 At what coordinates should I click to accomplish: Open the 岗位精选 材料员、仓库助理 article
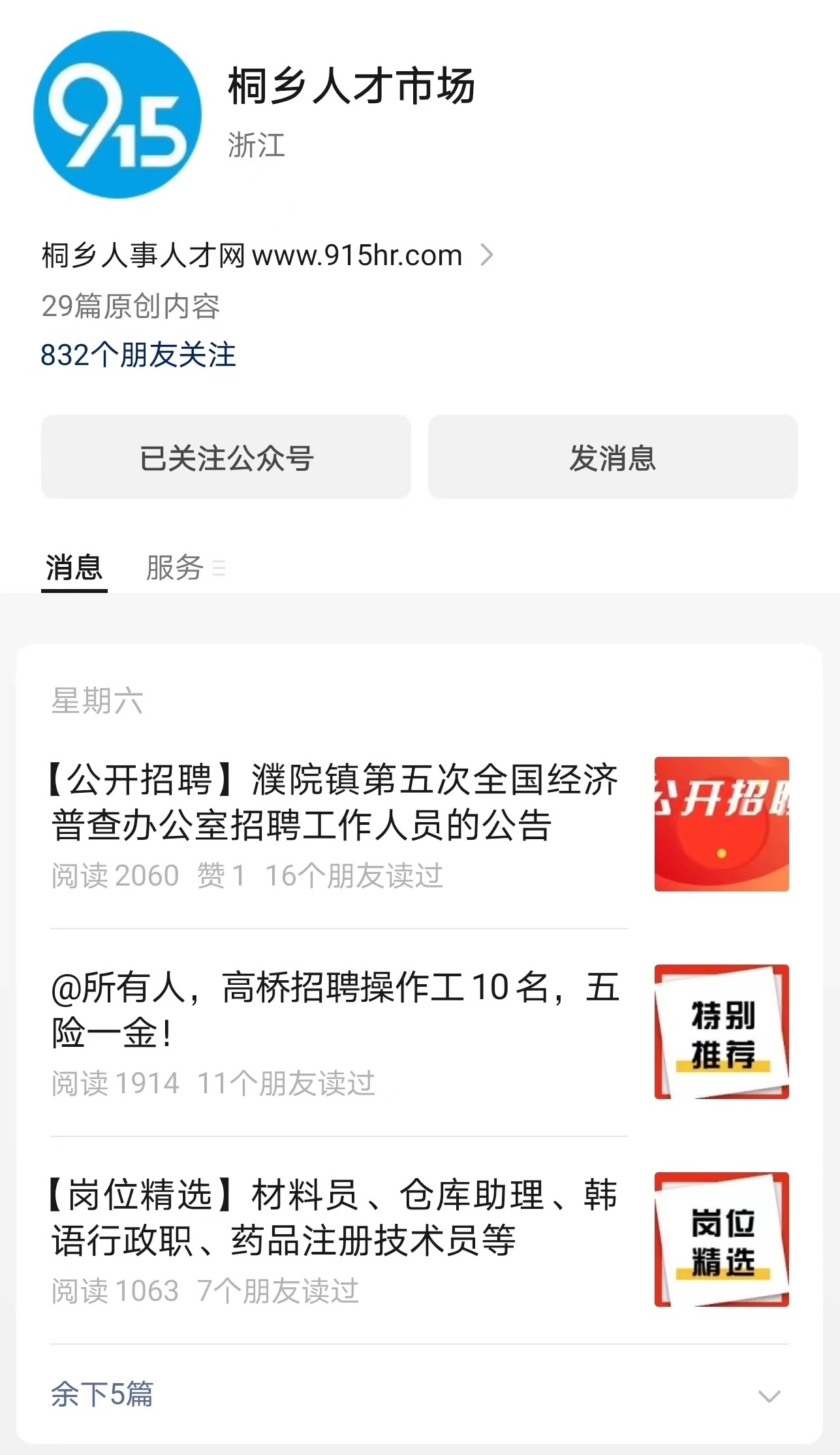334,1217
